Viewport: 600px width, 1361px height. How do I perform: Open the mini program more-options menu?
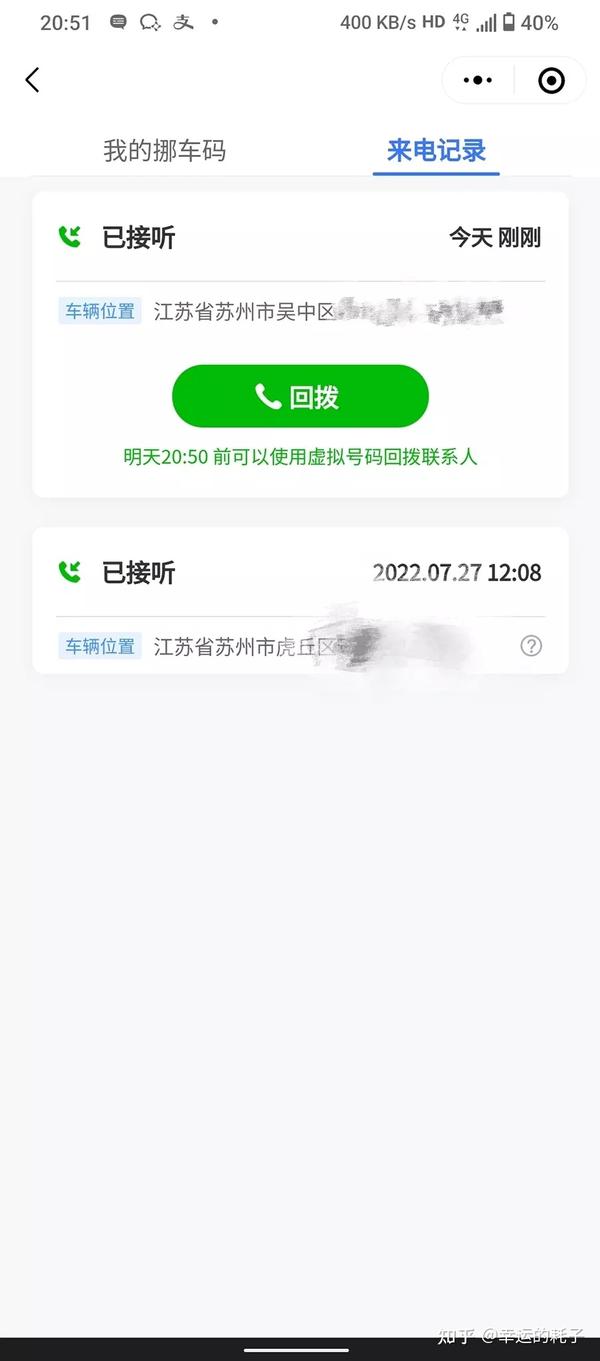(x=478, y=80)
